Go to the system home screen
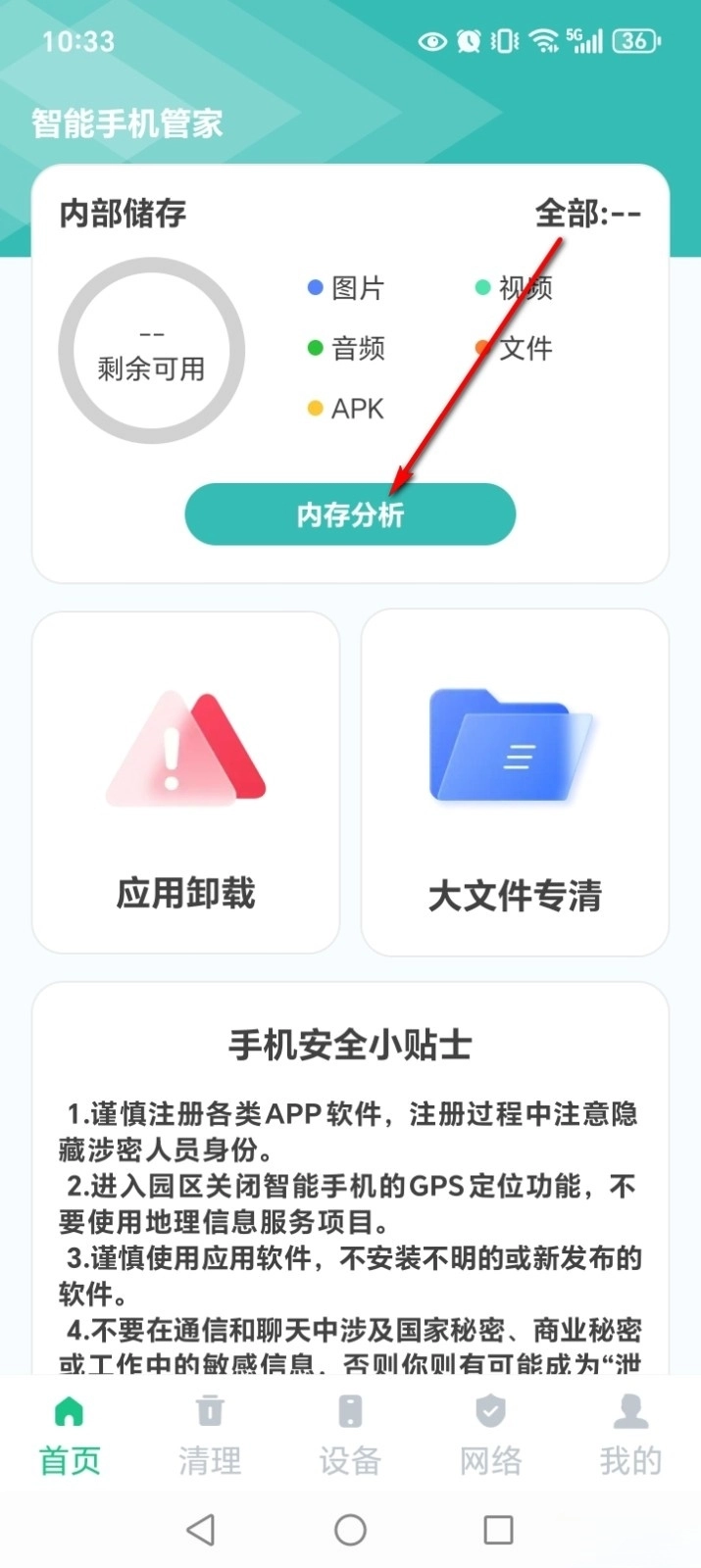The height and width of the screenshot is (1568, 701). (x=350, y=1530)
